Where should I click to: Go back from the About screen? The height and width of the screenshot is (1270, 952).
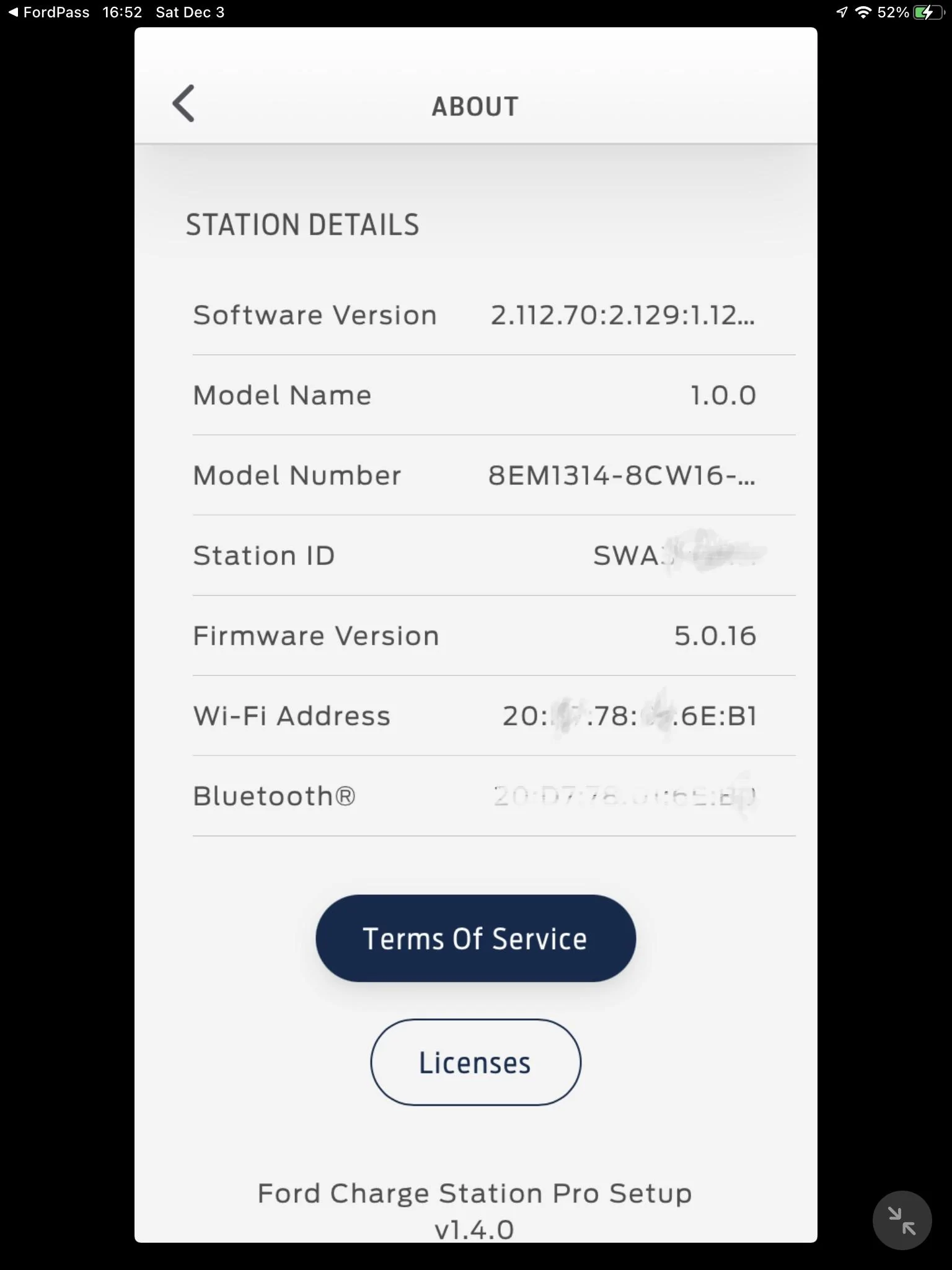point(183,104)
